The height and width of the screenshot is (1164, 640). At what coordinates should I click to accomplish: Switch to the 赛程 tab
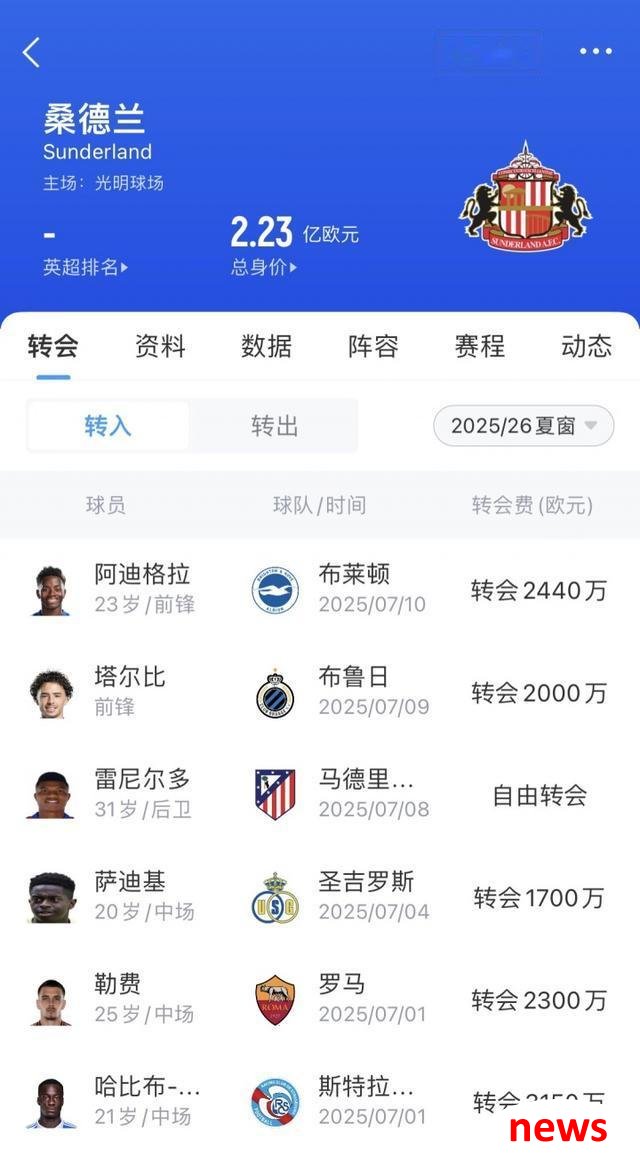480,346
